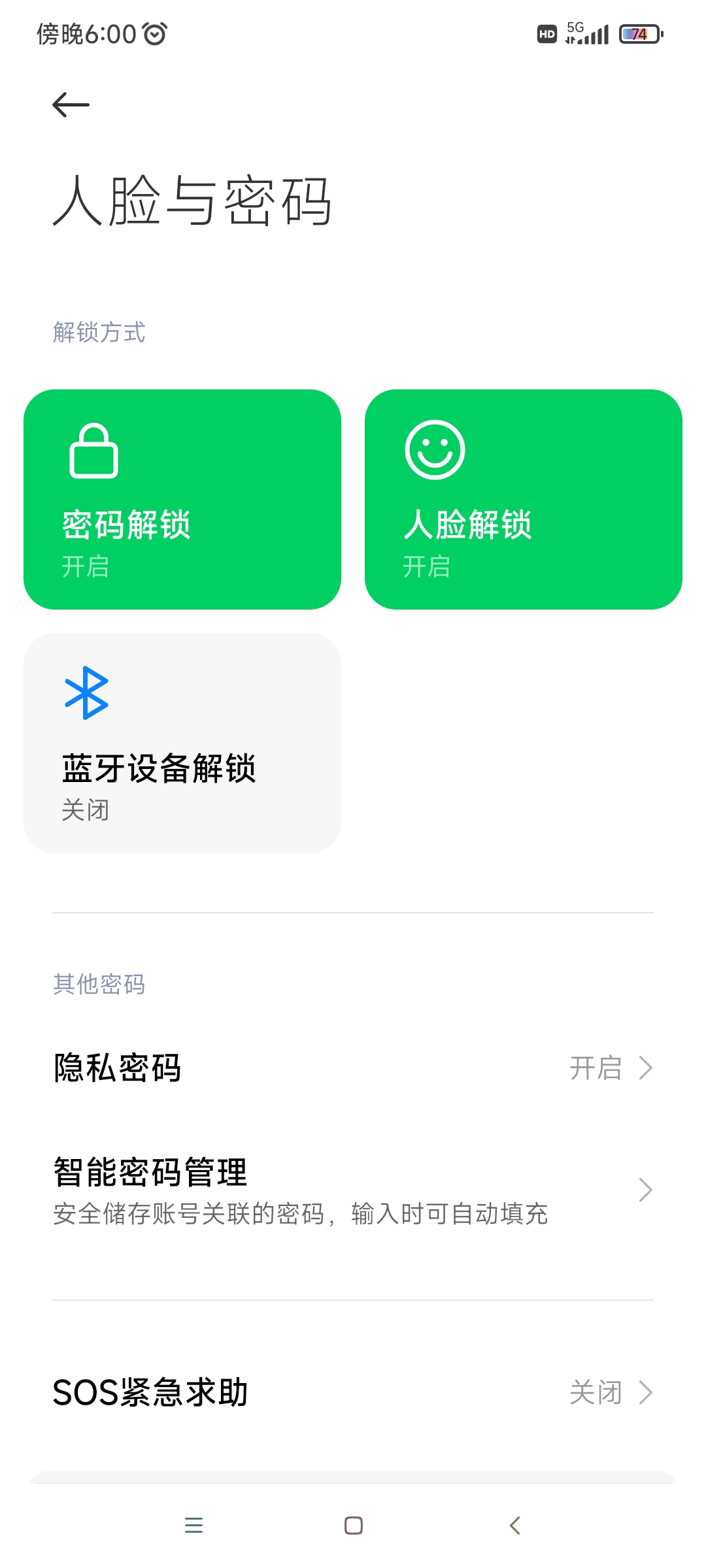Screen dimensions: 706x1568
Task: Go back using the top-left arrow
Action: point(71,105)
